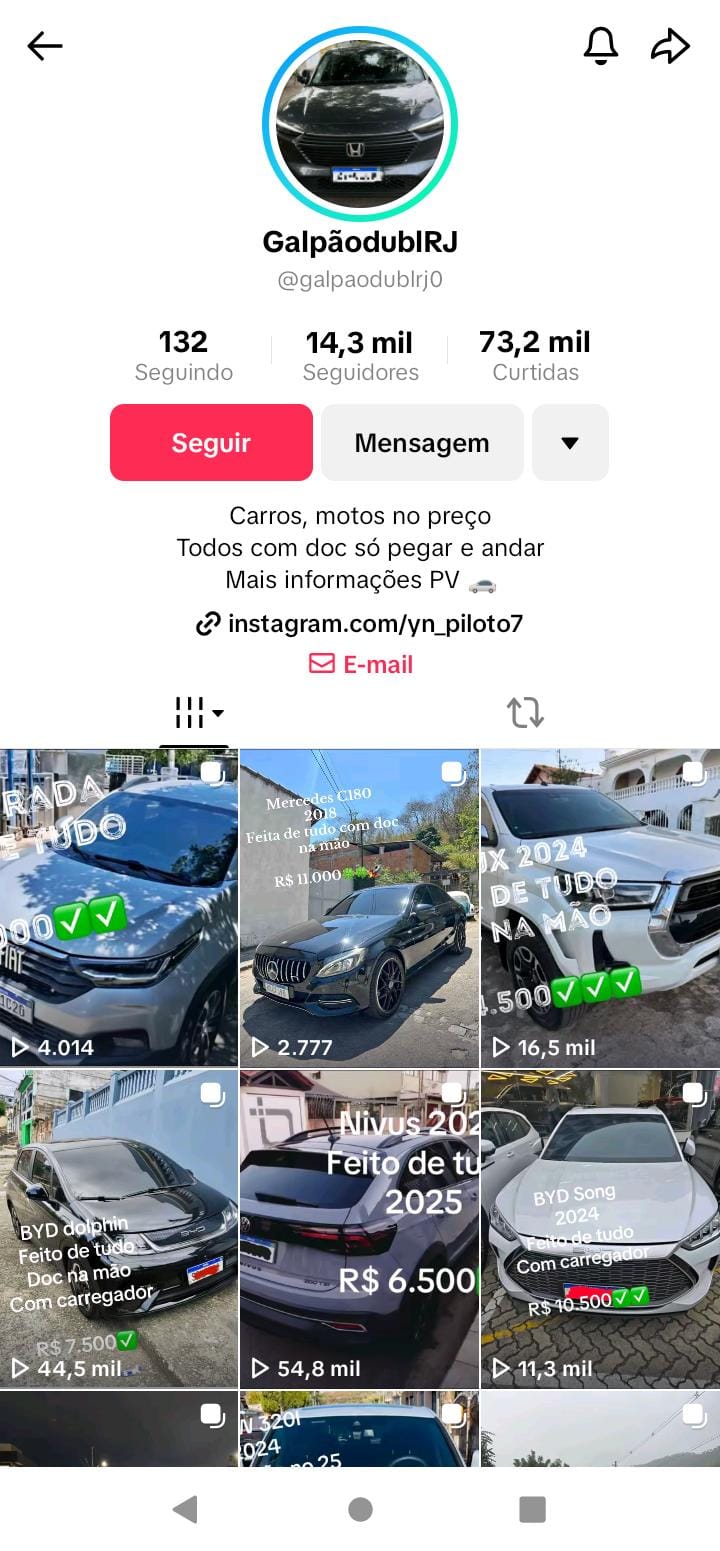Image resolution: width=720 pixels, height=1551 pixels.
Task: Open the notifications bell
Action: (601, 46)
